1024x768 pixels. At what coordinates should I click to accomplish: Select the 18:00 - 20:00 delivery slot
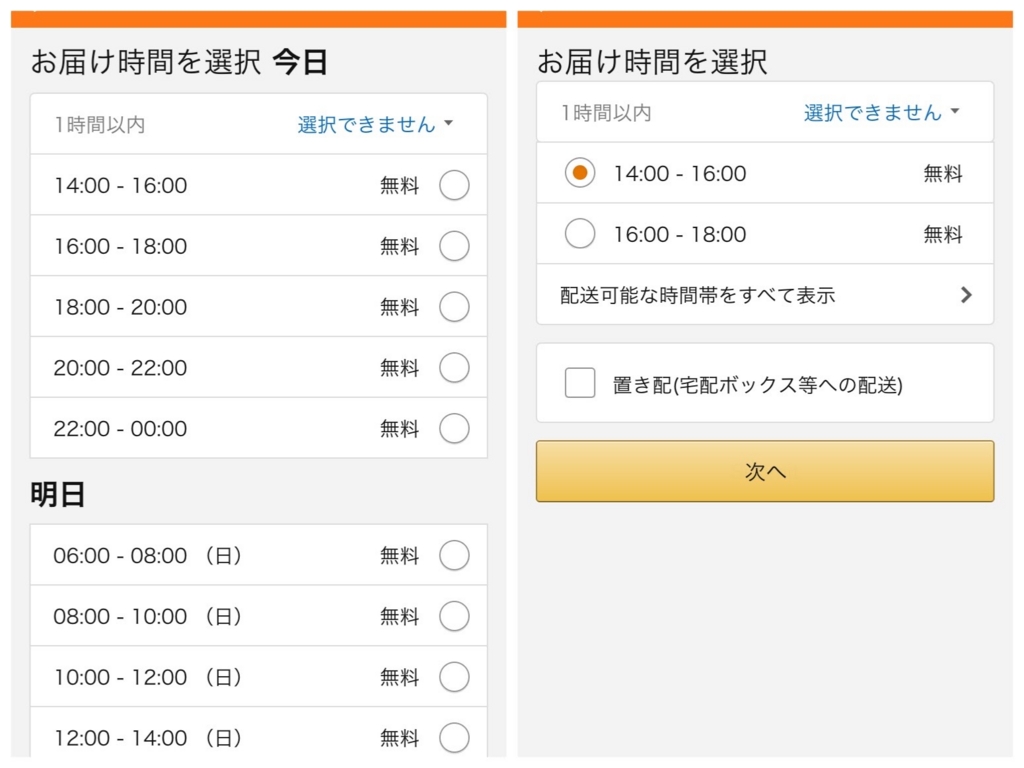pos(453,307)
